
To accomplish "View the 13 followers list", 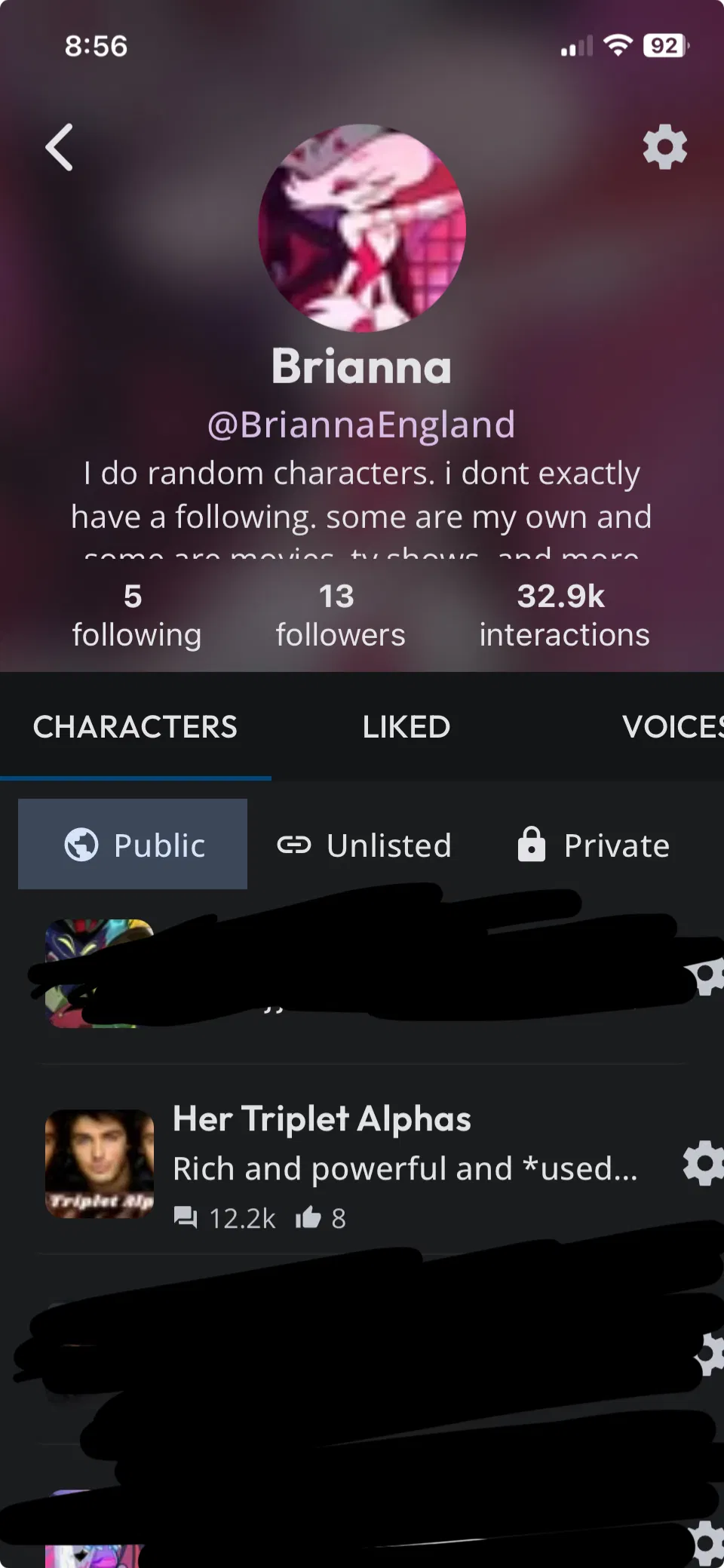I will coord(340,615).
